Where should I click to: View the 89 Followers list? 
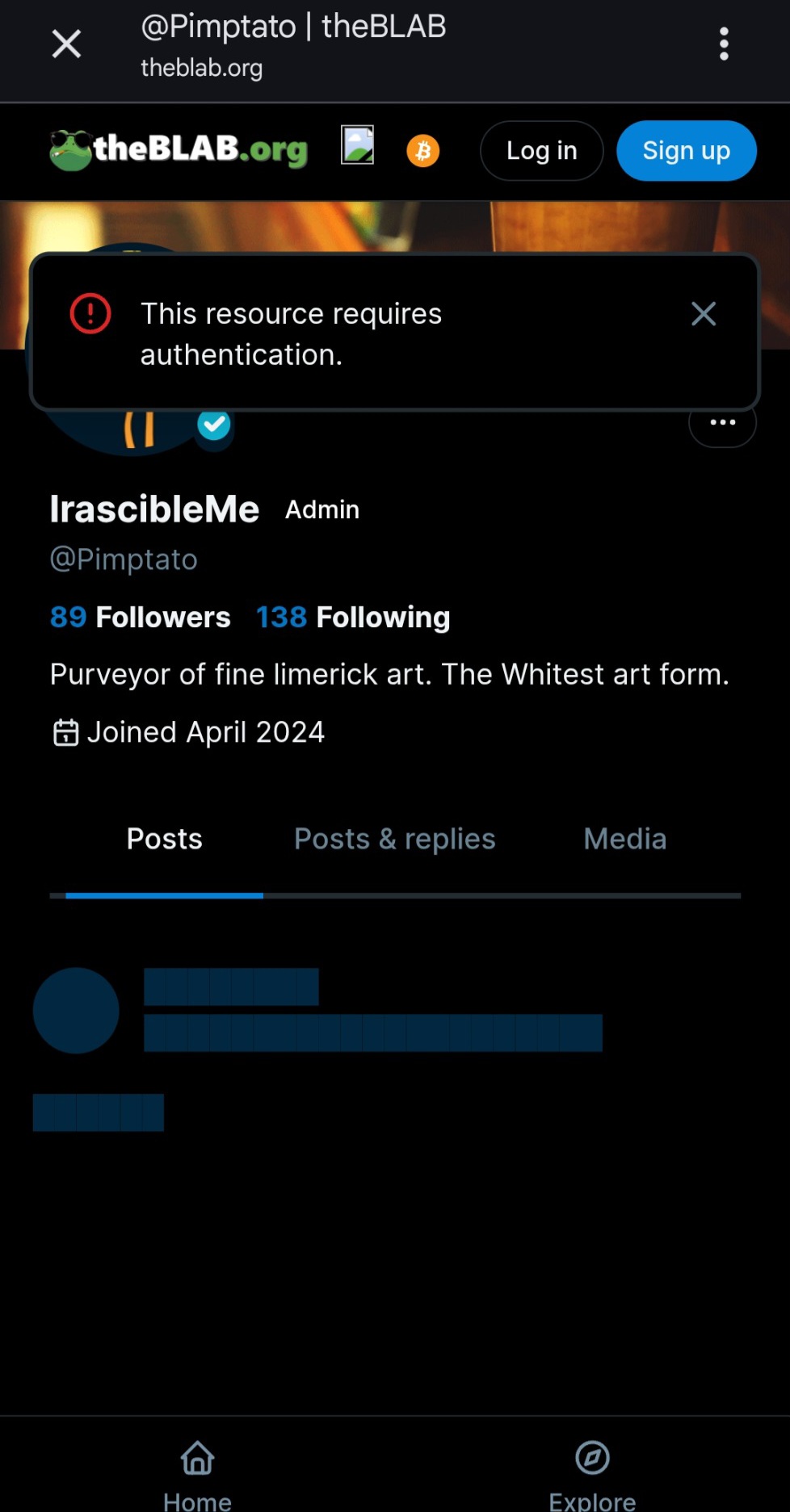(140, 618)
